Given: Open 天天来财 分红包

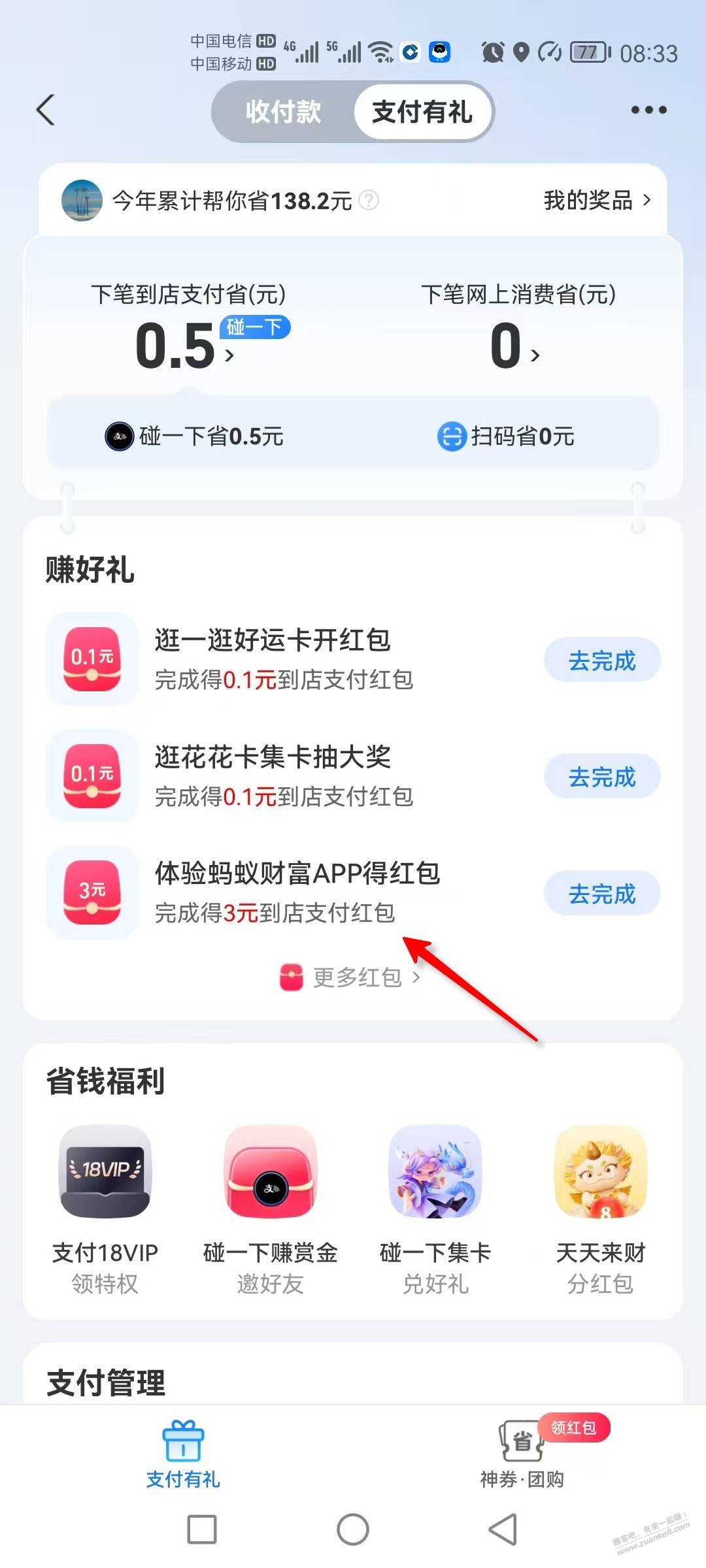Looking at the screenshot, I should coord(600,1209).
